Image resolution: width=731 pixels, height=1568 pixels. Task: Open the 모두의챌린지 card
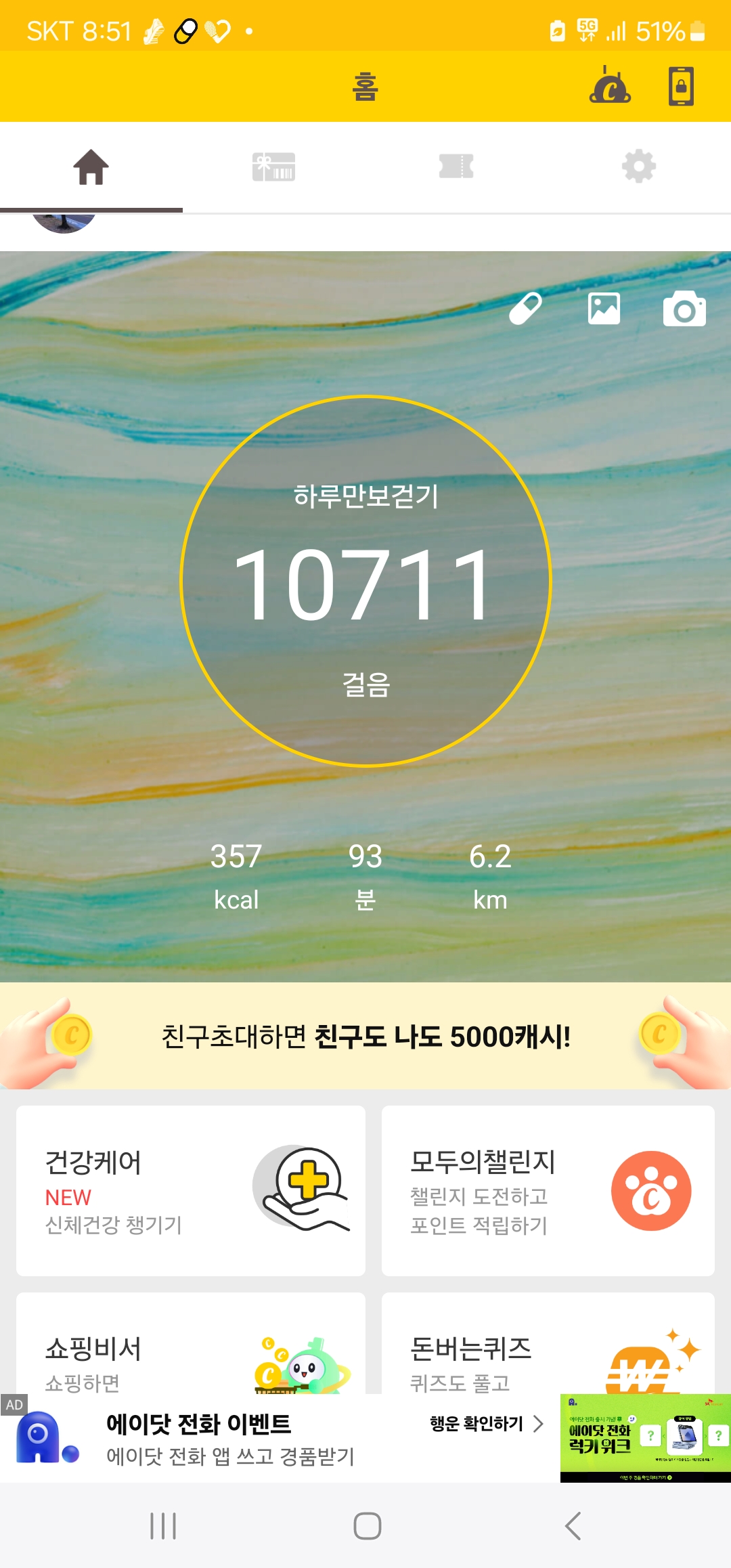548,1191
